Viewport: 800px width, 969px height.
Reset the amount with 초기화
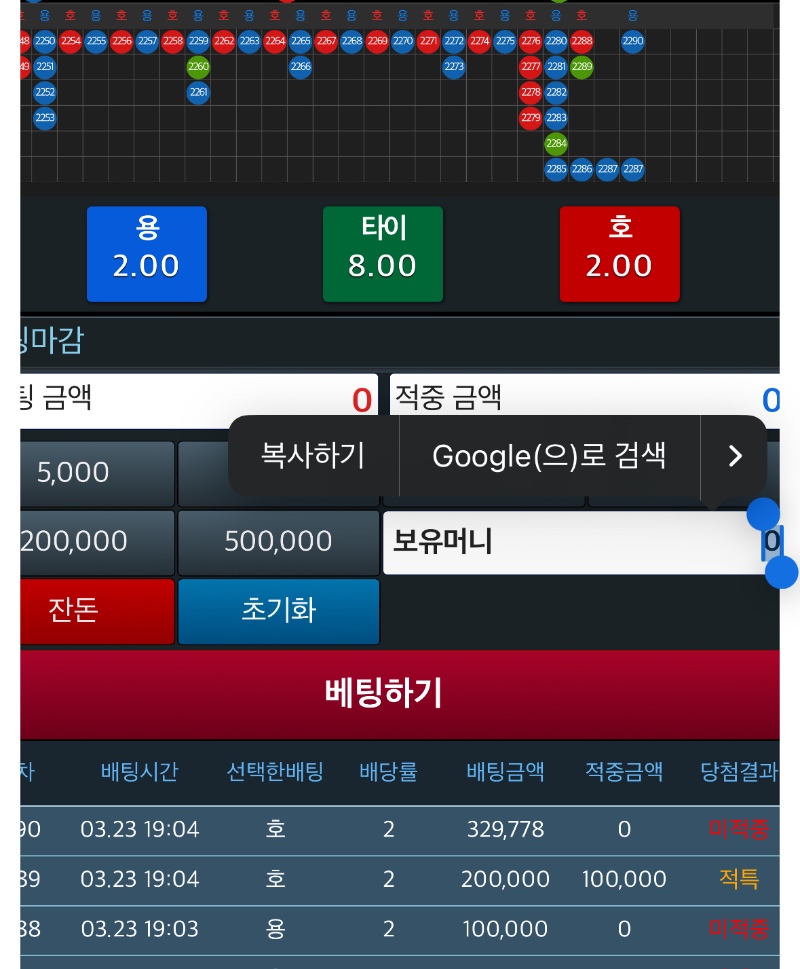[x=279, y=611]
